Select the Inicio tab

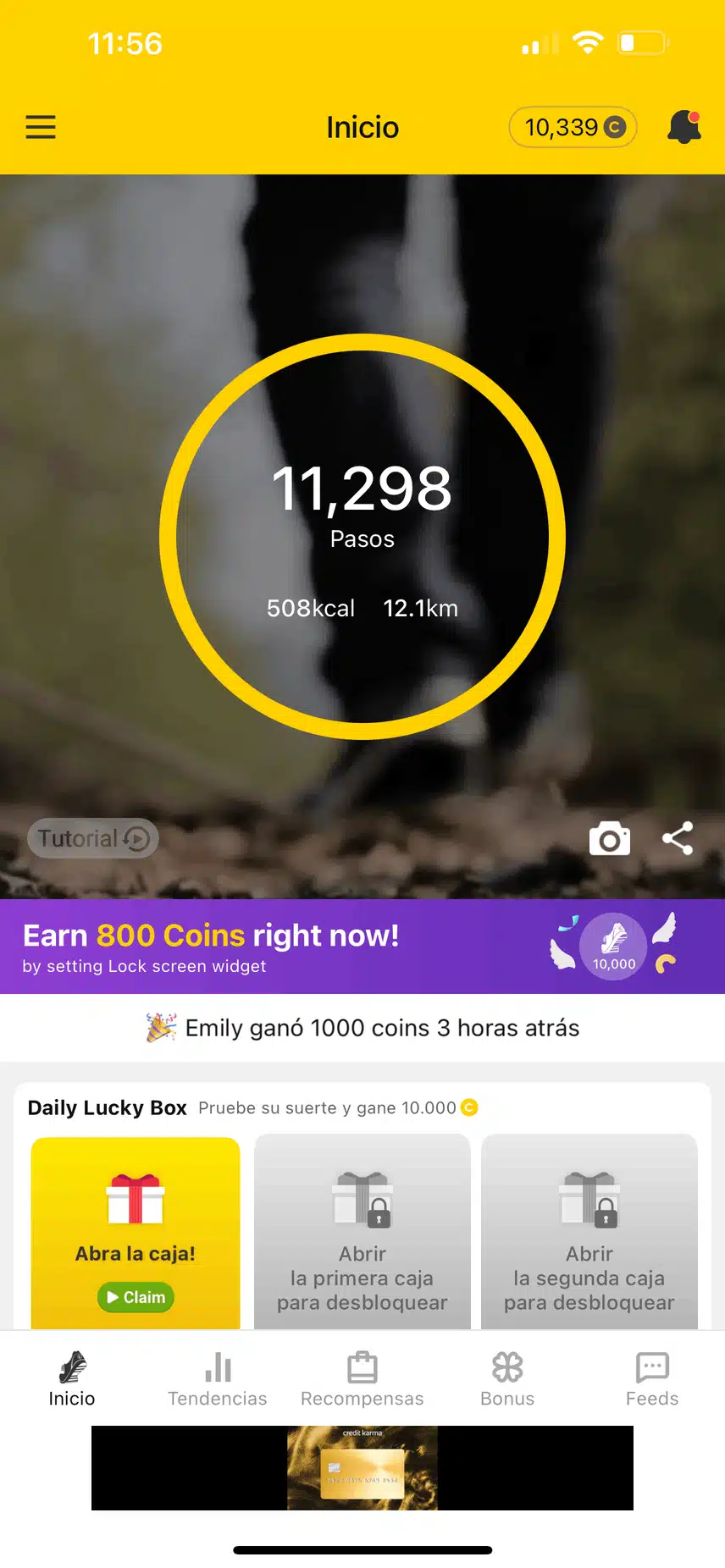coord(72,1378)
